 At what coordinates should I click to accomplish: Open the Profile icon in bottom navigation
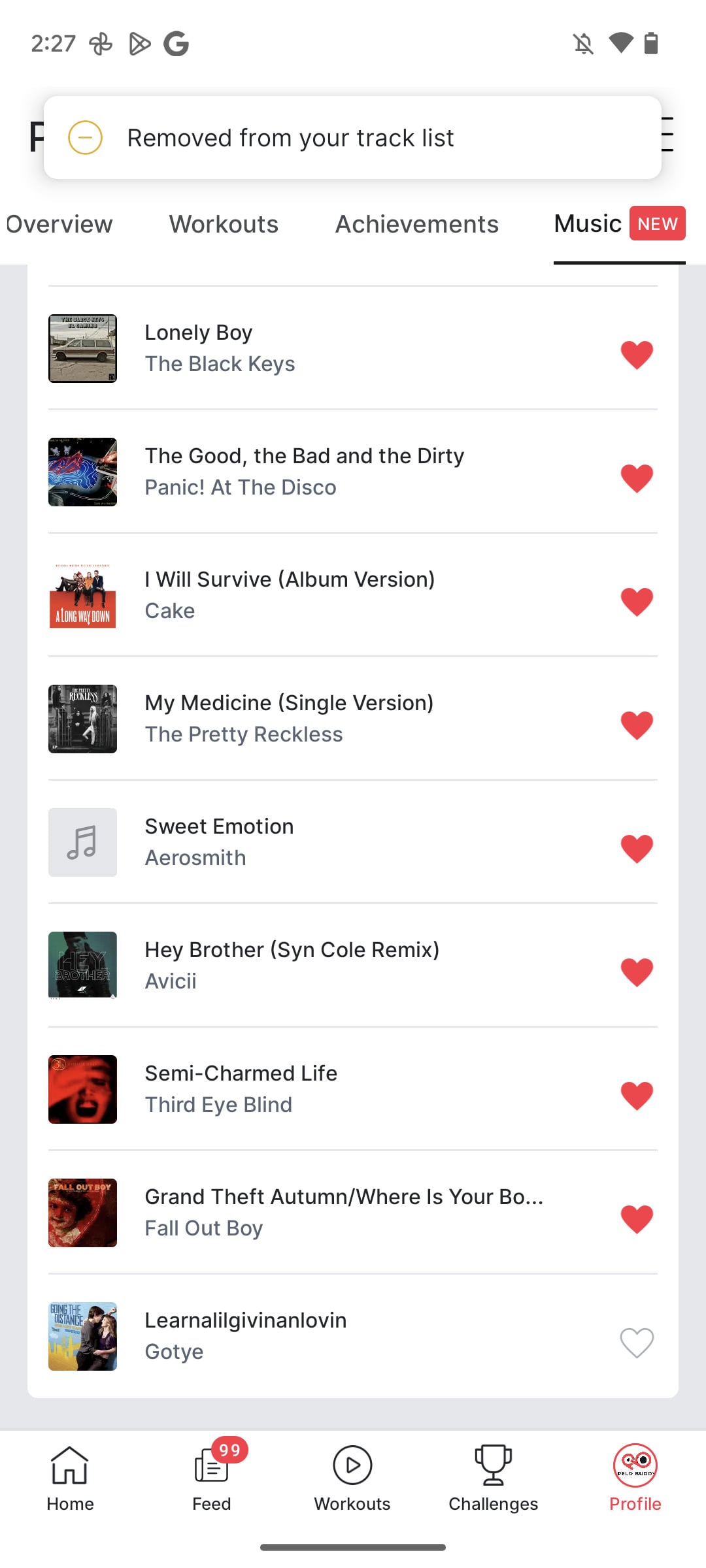[635, 1477]
